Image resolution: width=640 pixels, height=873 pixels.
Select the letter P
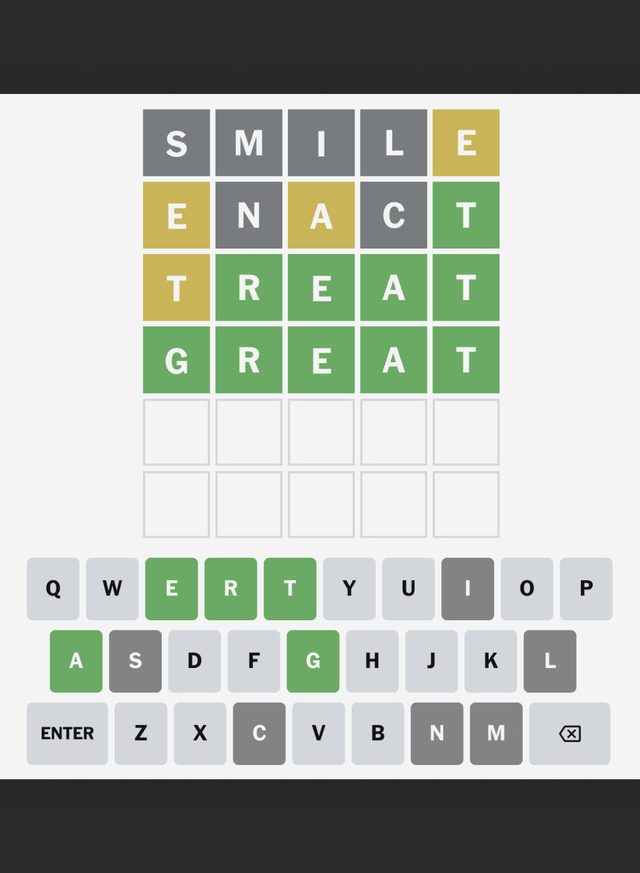[586, 588]
